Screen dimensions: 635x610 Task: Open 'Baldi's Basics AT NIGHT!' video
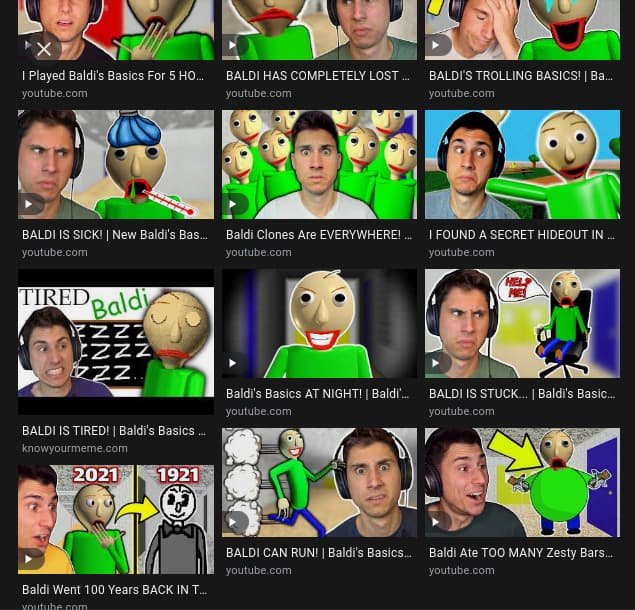click(319, 323)
